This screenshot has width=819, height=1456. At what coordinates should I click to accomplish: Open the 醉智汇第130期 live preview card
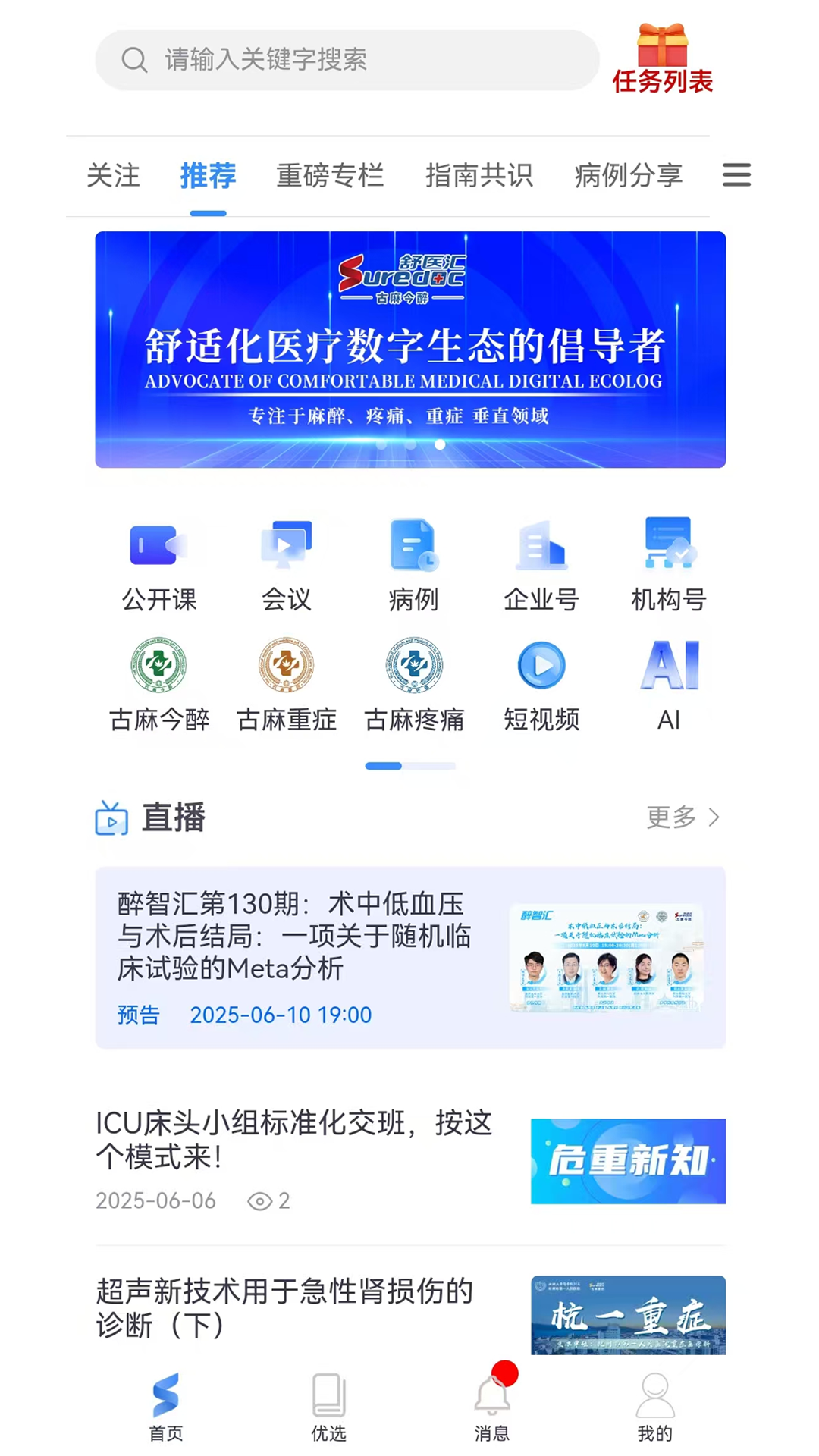point(410,957)
